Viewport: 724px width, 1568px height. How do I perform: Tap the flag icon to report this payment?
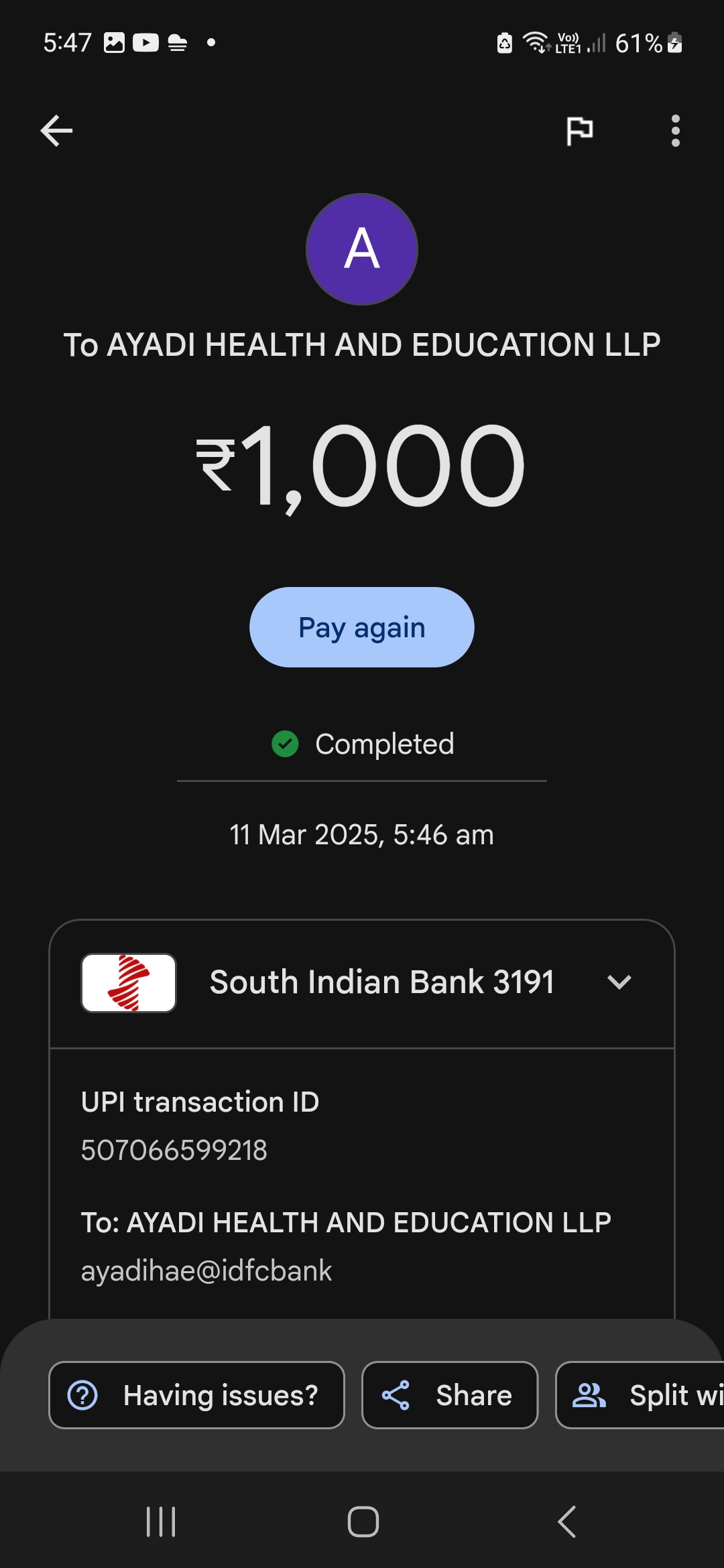pos(579,130)
